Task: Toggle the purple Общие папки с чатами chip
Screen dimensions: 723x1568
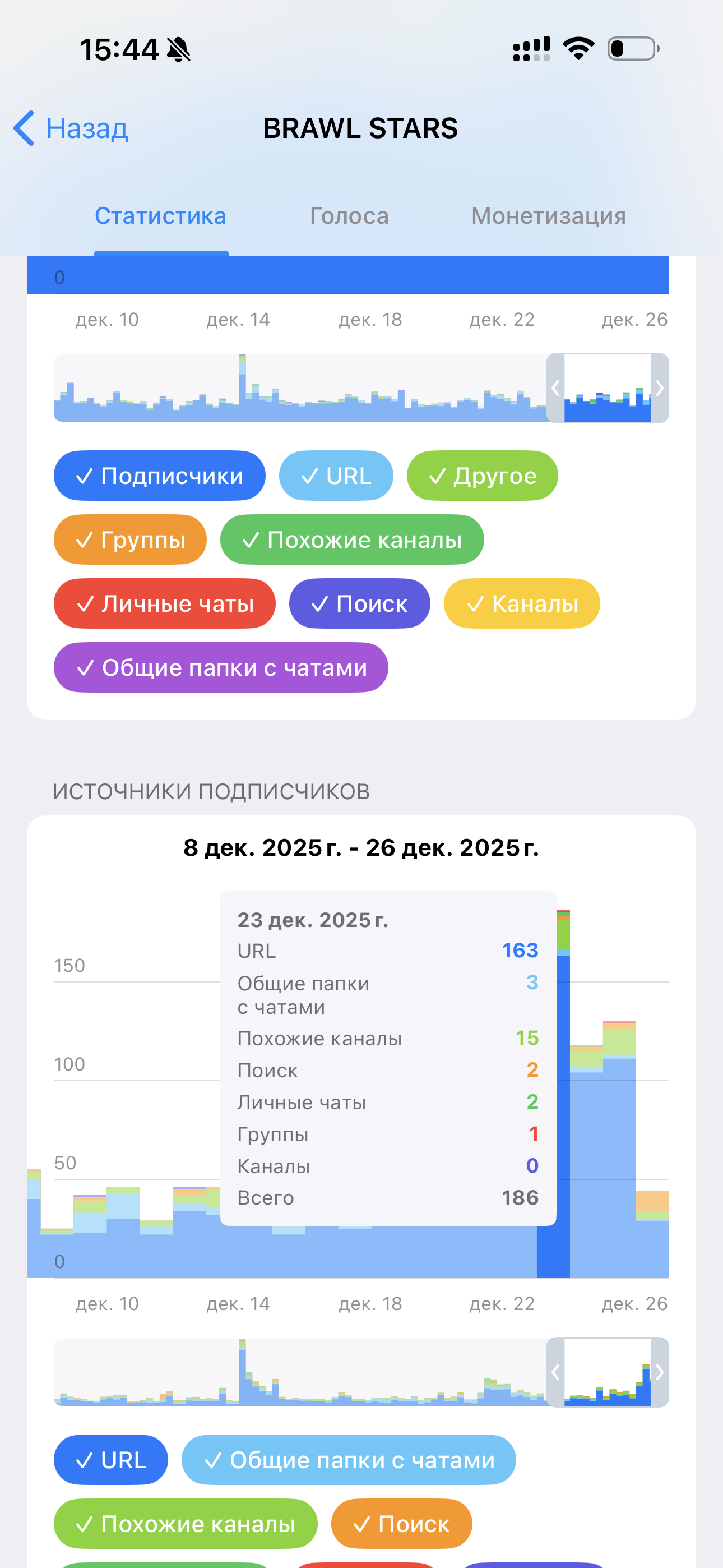Action: click(221, 668)
